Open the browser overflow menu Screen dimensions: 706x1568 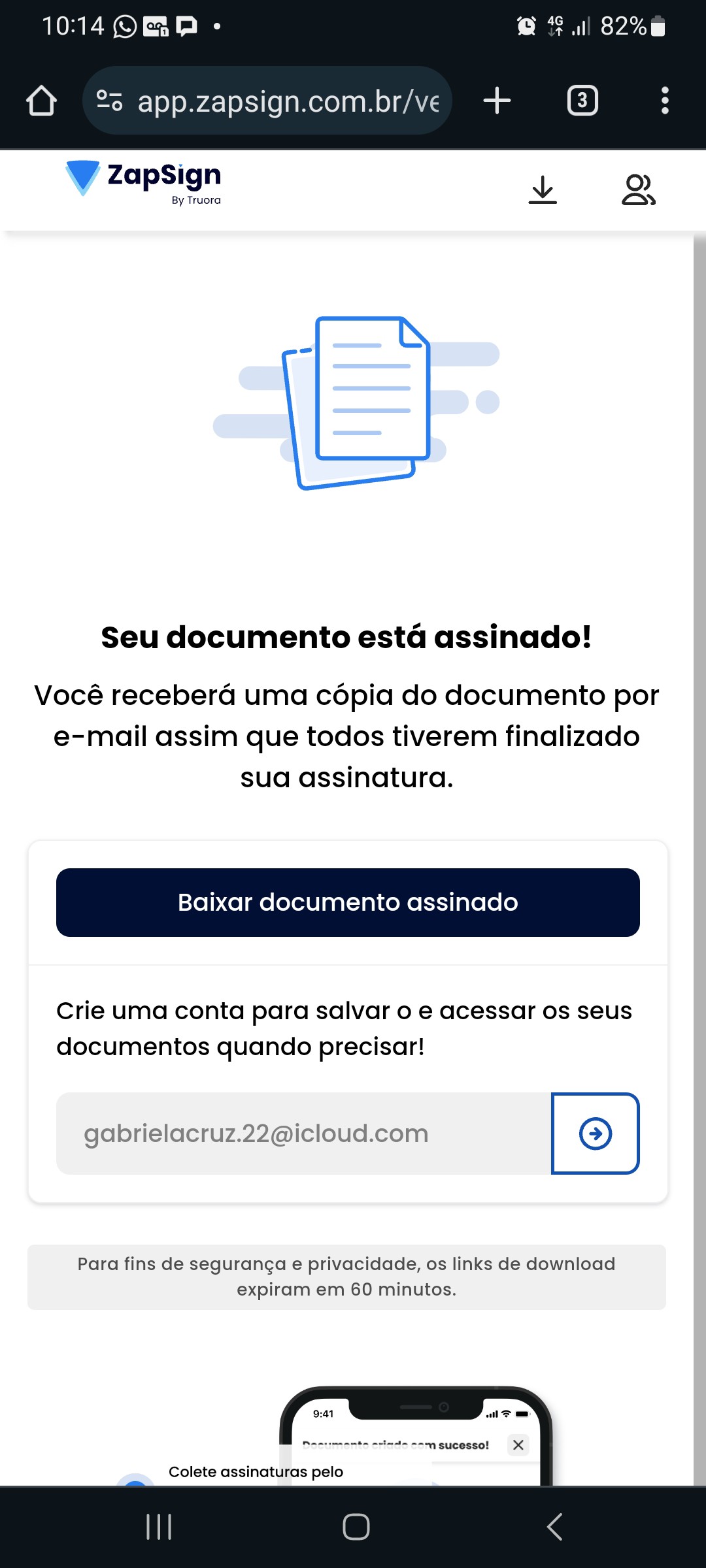pyautogui.click(x=665, y=101)
